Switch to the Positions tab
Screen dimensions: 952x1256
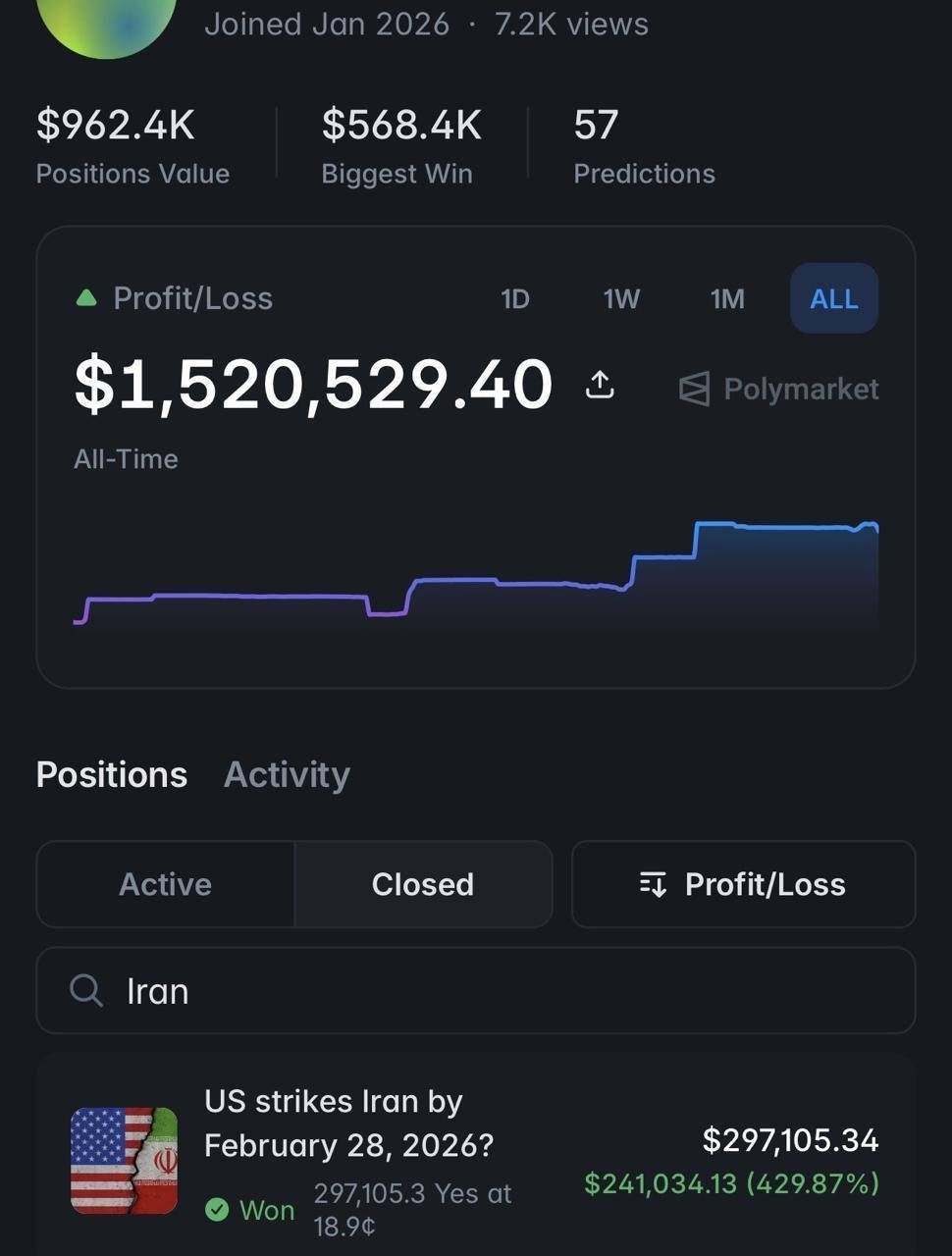tap(112, 774)
